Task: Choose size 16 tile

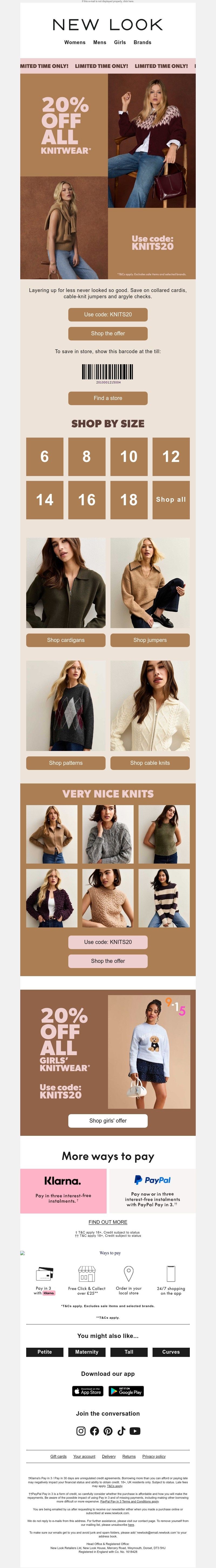Action: pos(87,500)
